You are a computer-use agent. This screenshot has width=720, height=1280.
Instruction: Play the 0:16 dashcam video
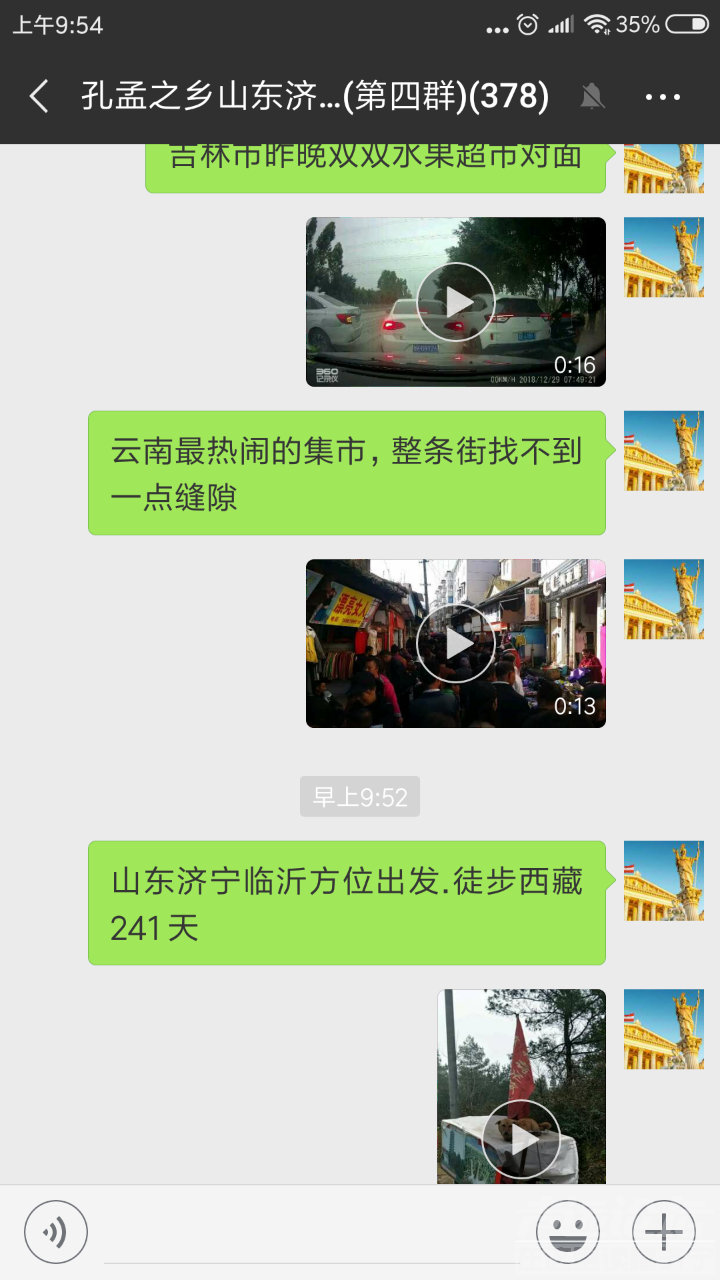(456, 302)
